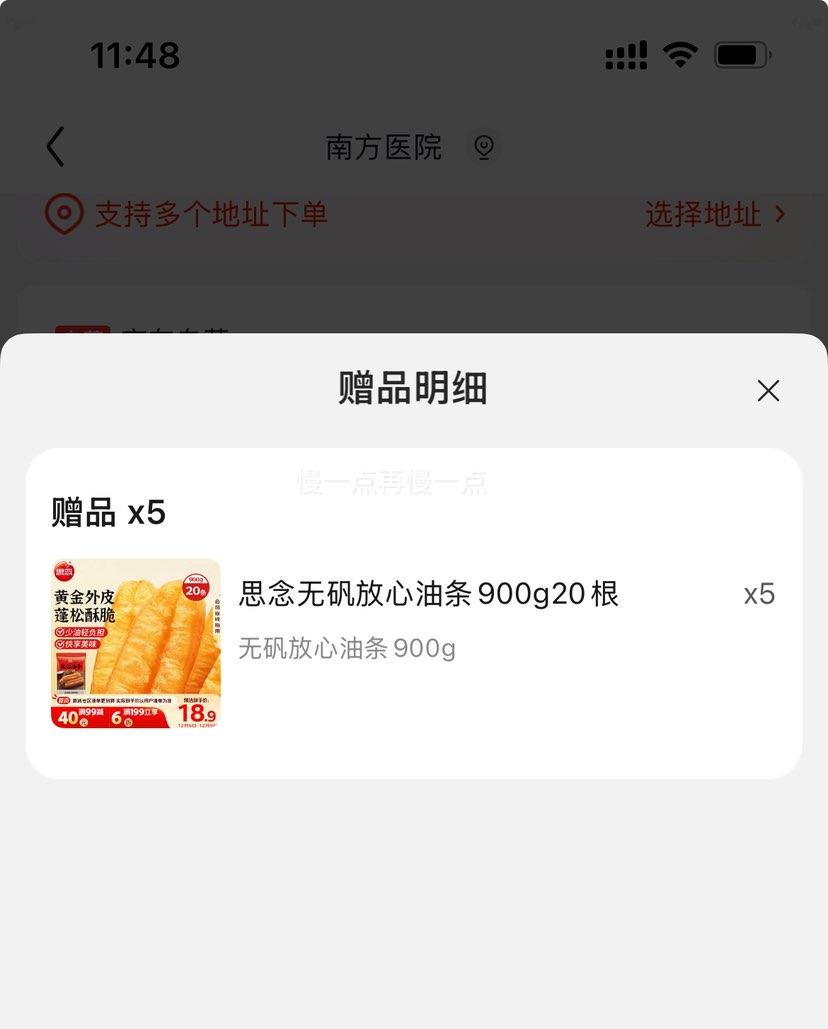This screenshot has height=1029, width=828.
Task: Click the x5 quantity label
Action: click(758, 594)
